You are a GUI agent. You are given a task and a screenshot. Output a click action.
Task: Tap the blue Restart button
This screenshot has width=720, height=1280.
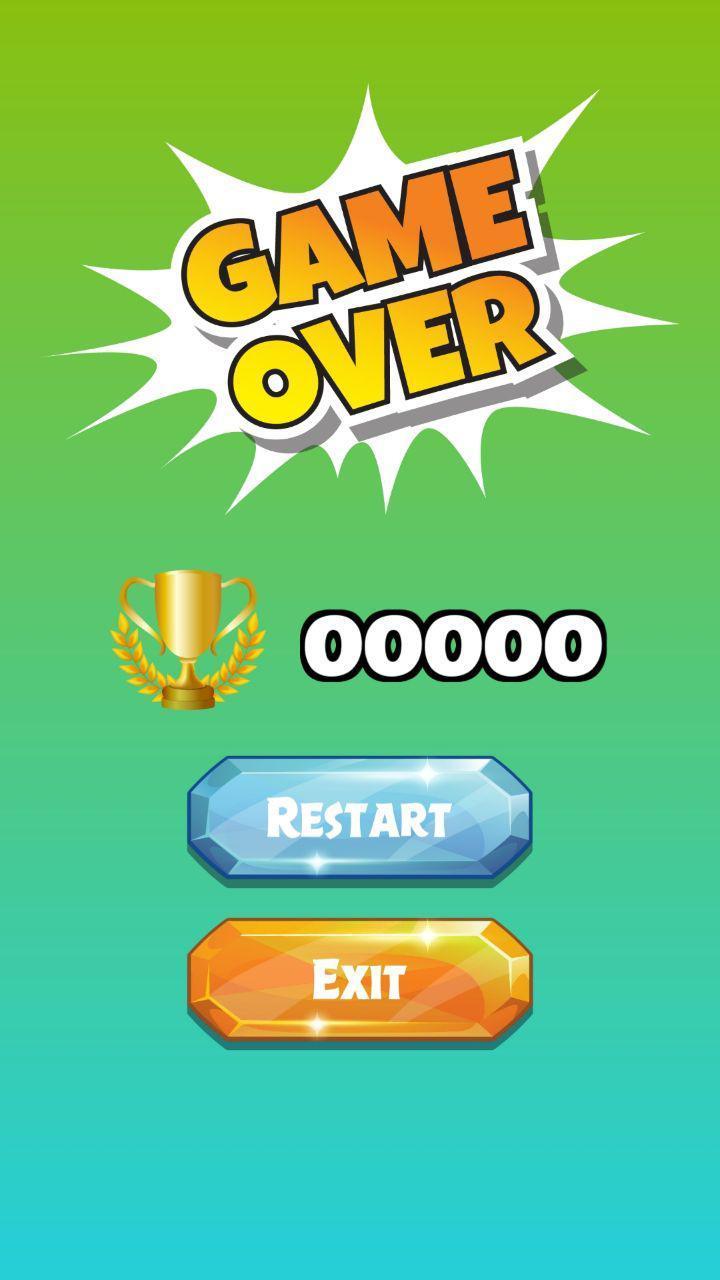click(359, 818)
